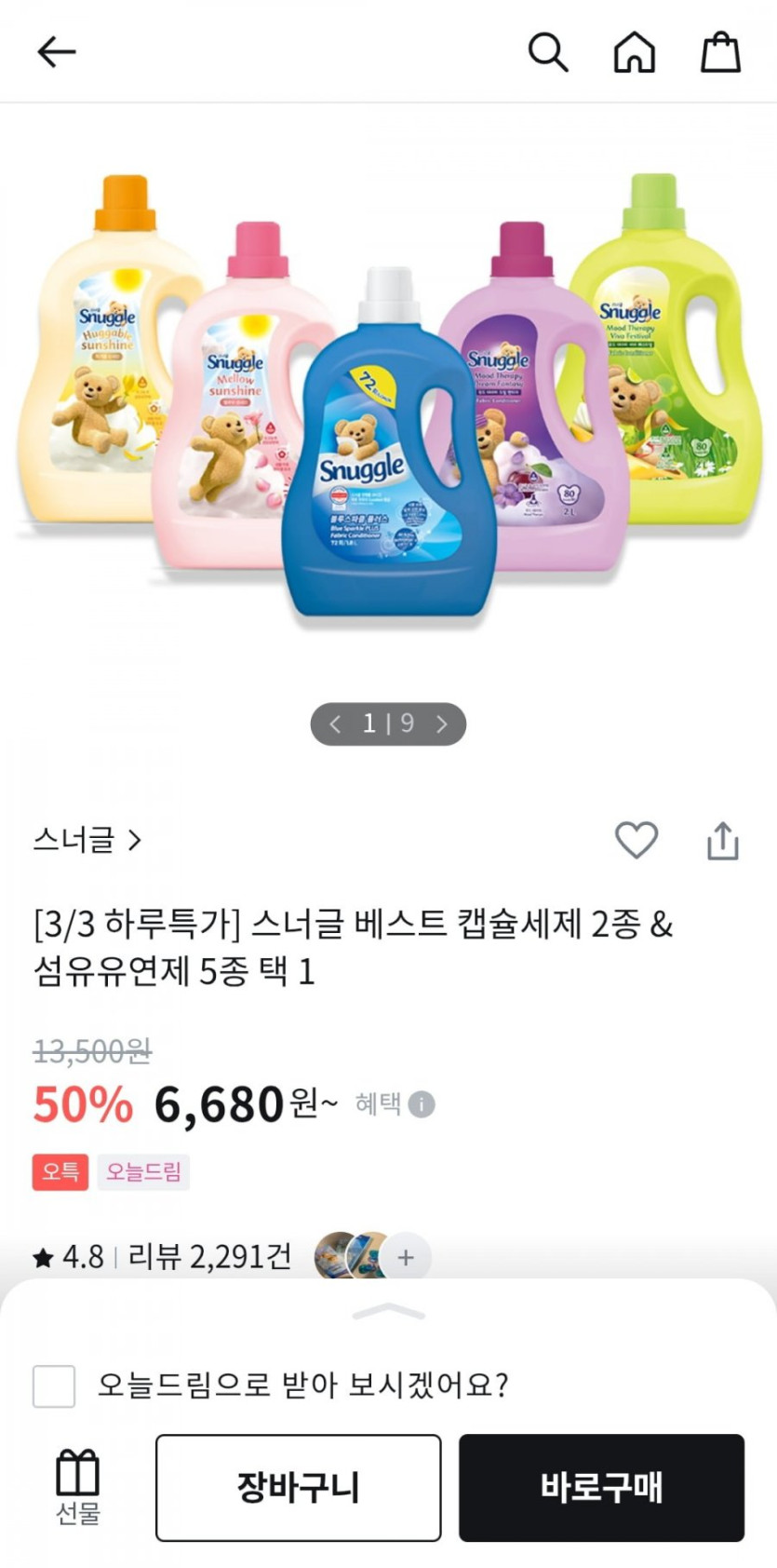Go back with the arrow icon
777x1568 pixels.
point(56,52)
